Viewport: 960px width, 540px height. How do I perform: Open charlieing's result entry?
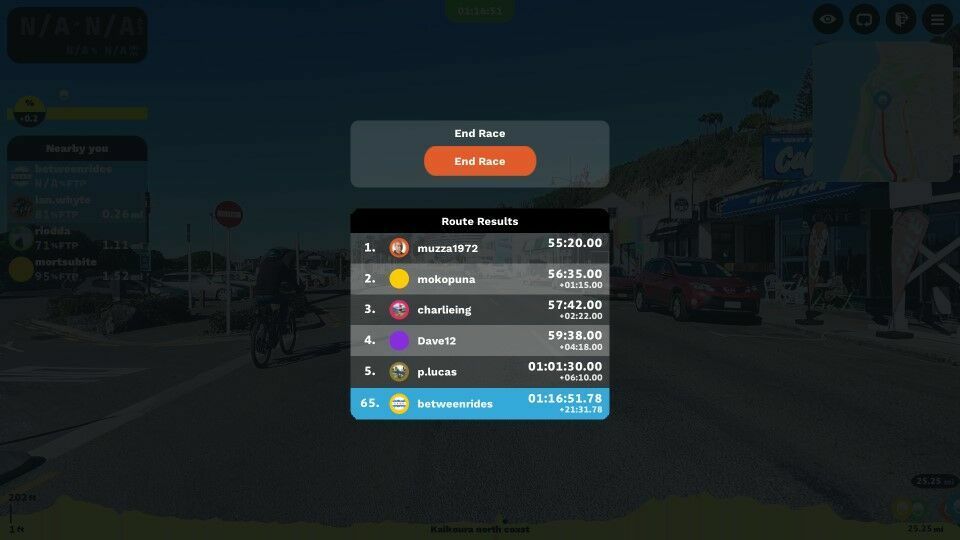point(480,309)
